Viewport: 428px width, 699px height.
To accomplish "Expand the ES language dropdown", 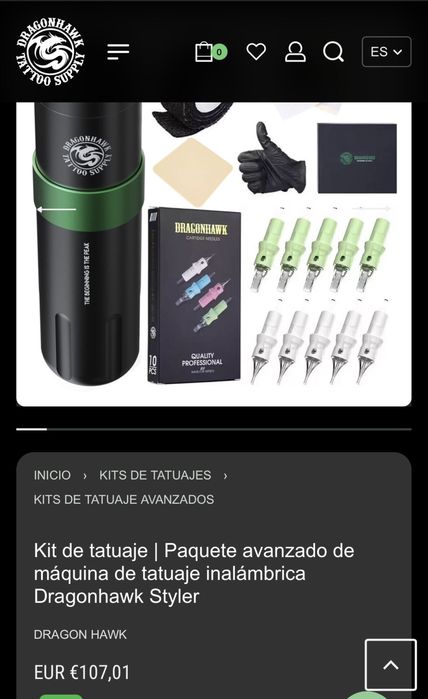I will pos(386,52).
